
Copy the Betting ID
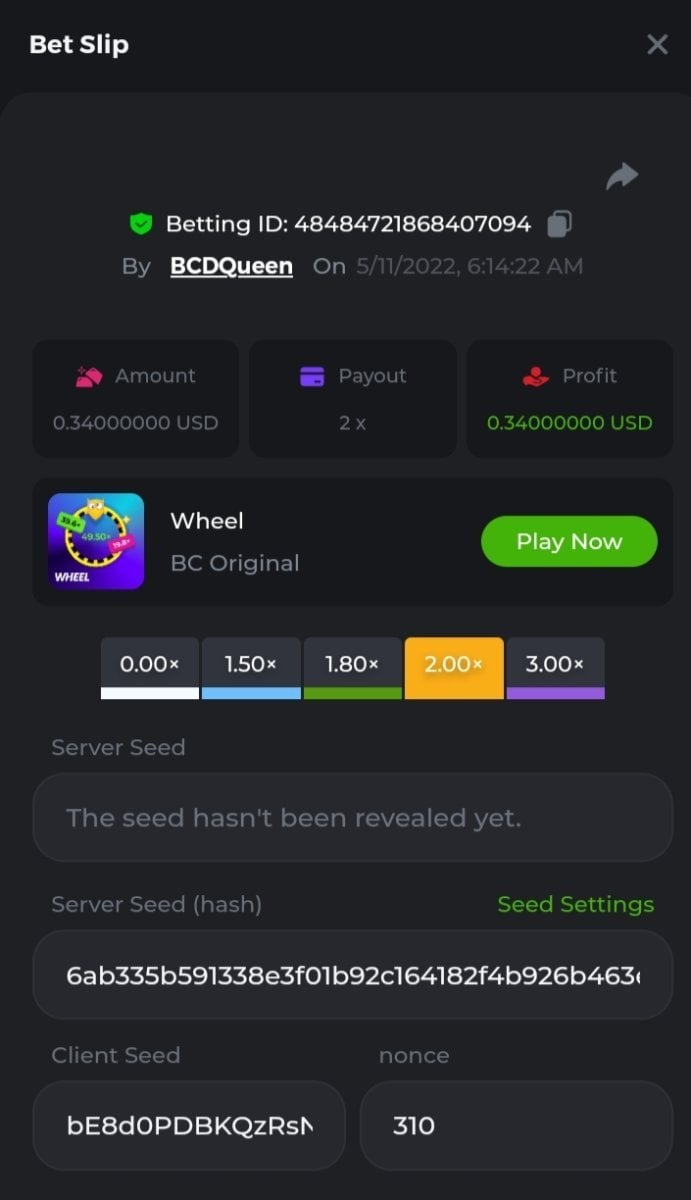tap(559, 224)
